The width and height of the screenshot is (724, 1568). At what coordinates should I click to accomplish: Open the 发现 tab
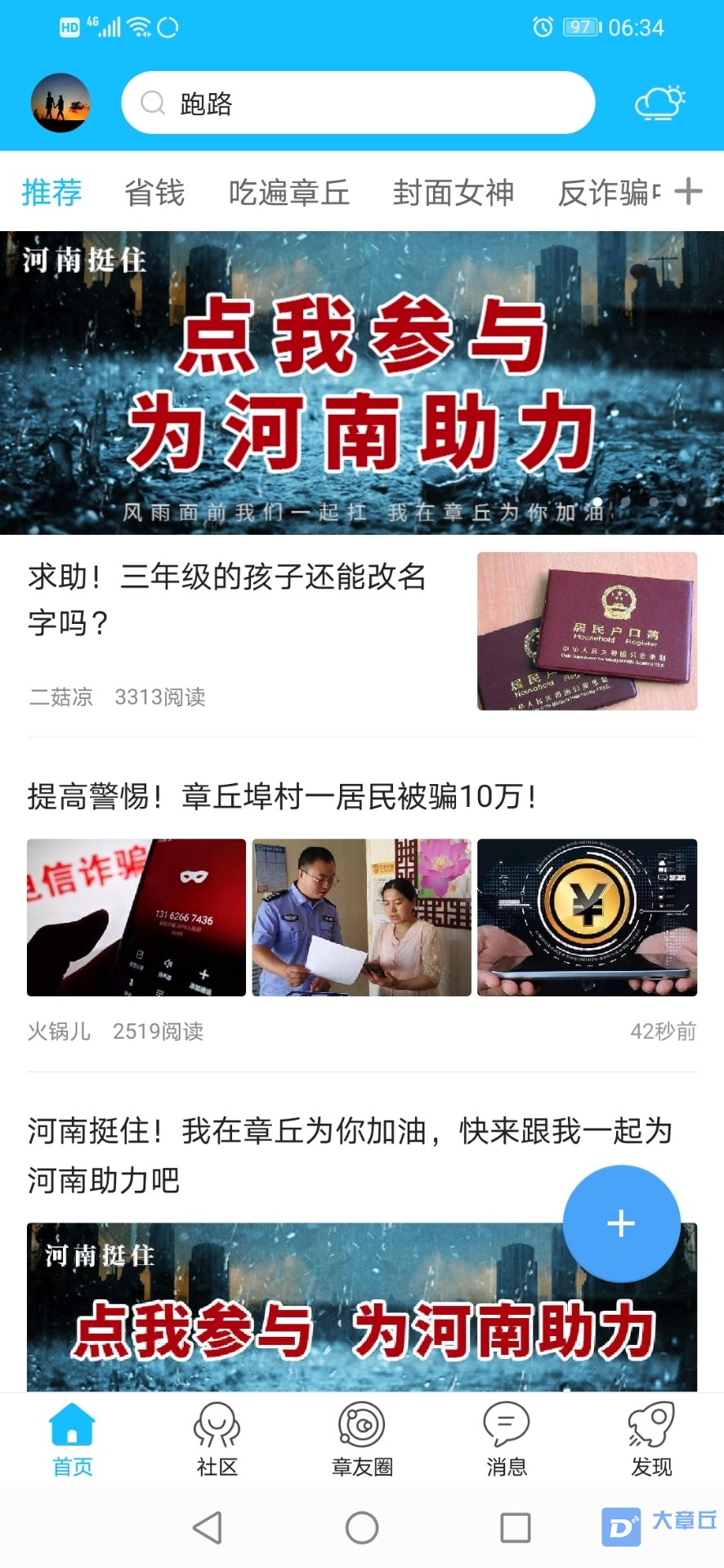pyautogui.click(x=651, y=1441)
